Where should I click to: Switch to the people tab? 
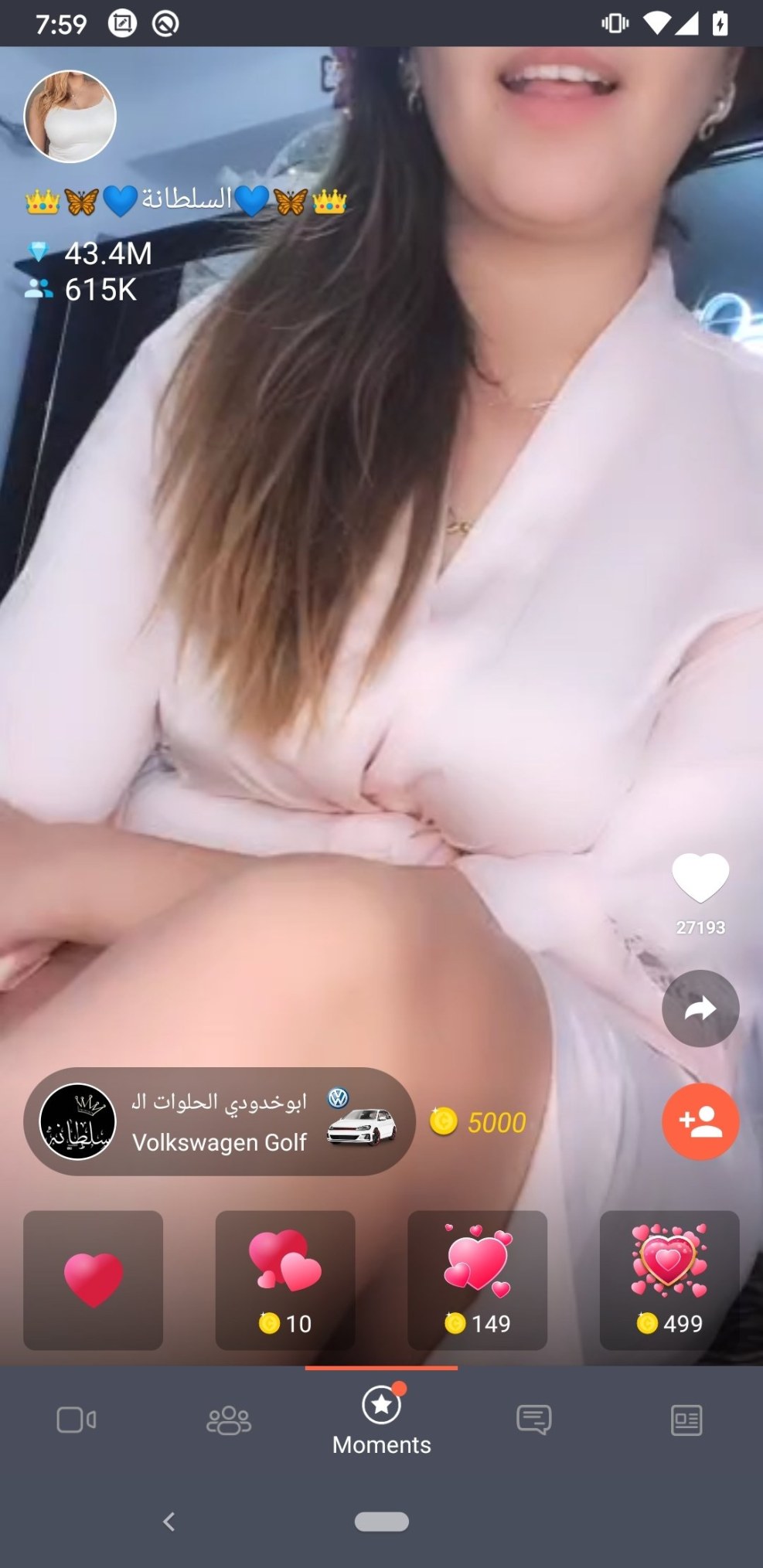tap(229, 1420)
